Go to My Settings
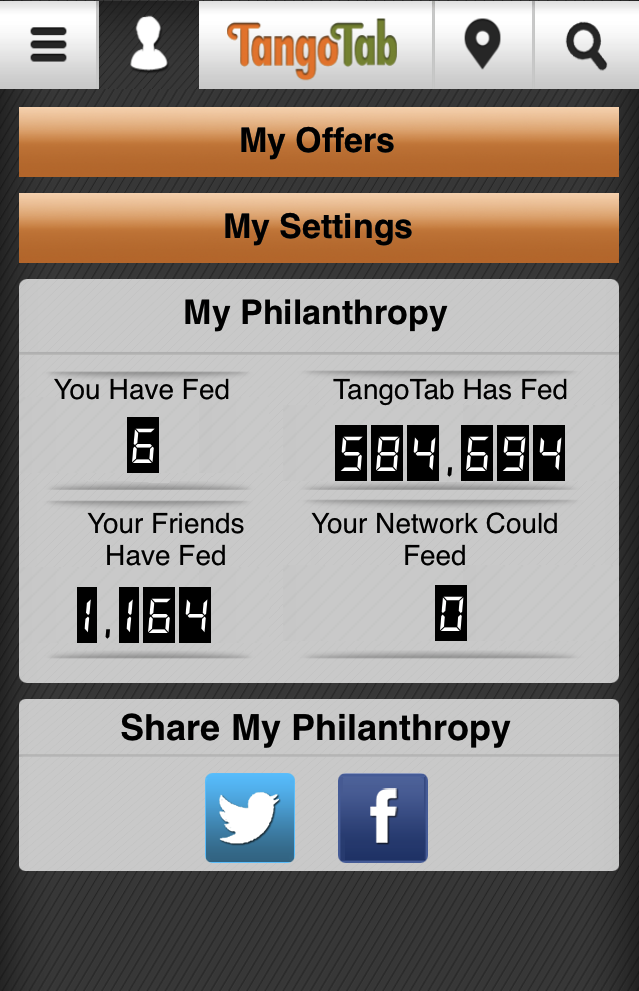The width and height of the screenshot is (639, 991). coord(318,228)
